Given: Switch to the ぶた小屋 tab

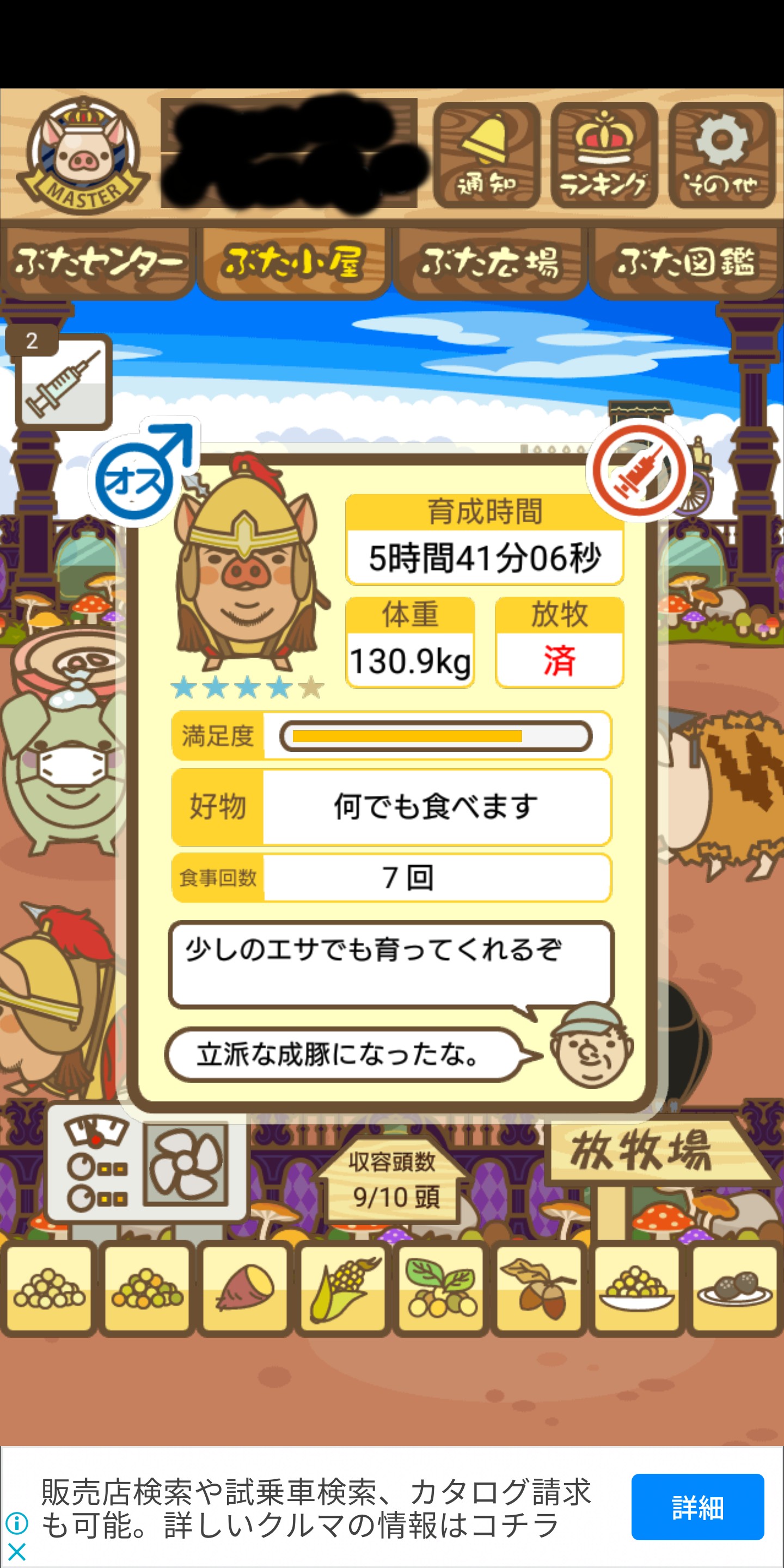Looking at the screenshot, I should click(293, 263).
